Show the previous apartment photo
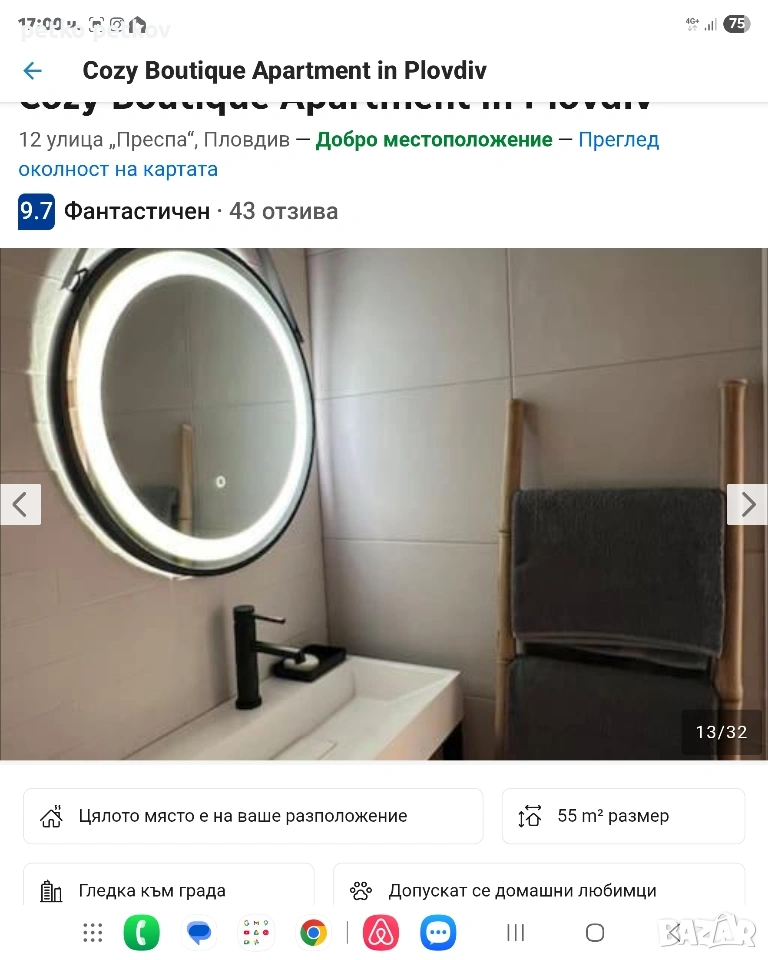 click(20, 505)
